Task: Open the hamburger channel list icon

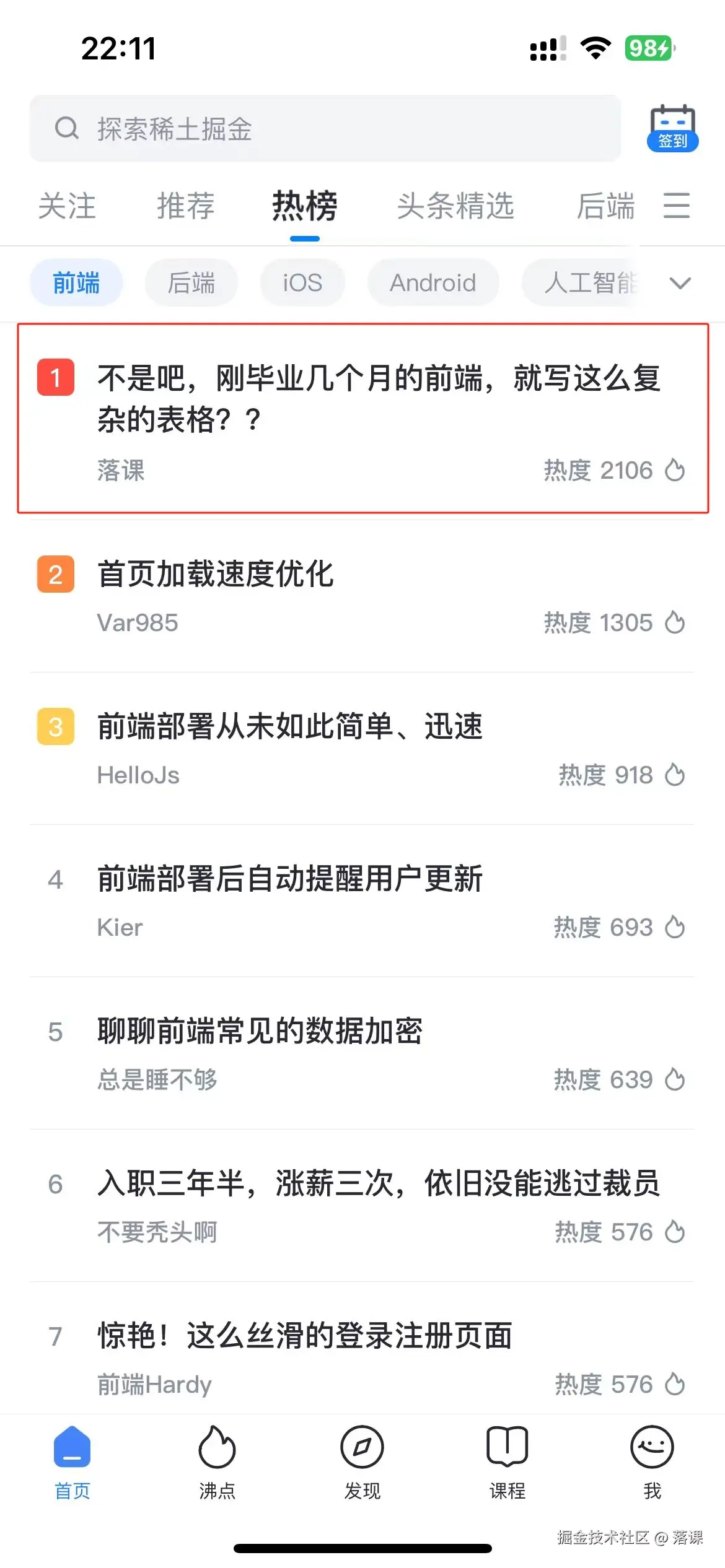Action: [x=678, y=206]
